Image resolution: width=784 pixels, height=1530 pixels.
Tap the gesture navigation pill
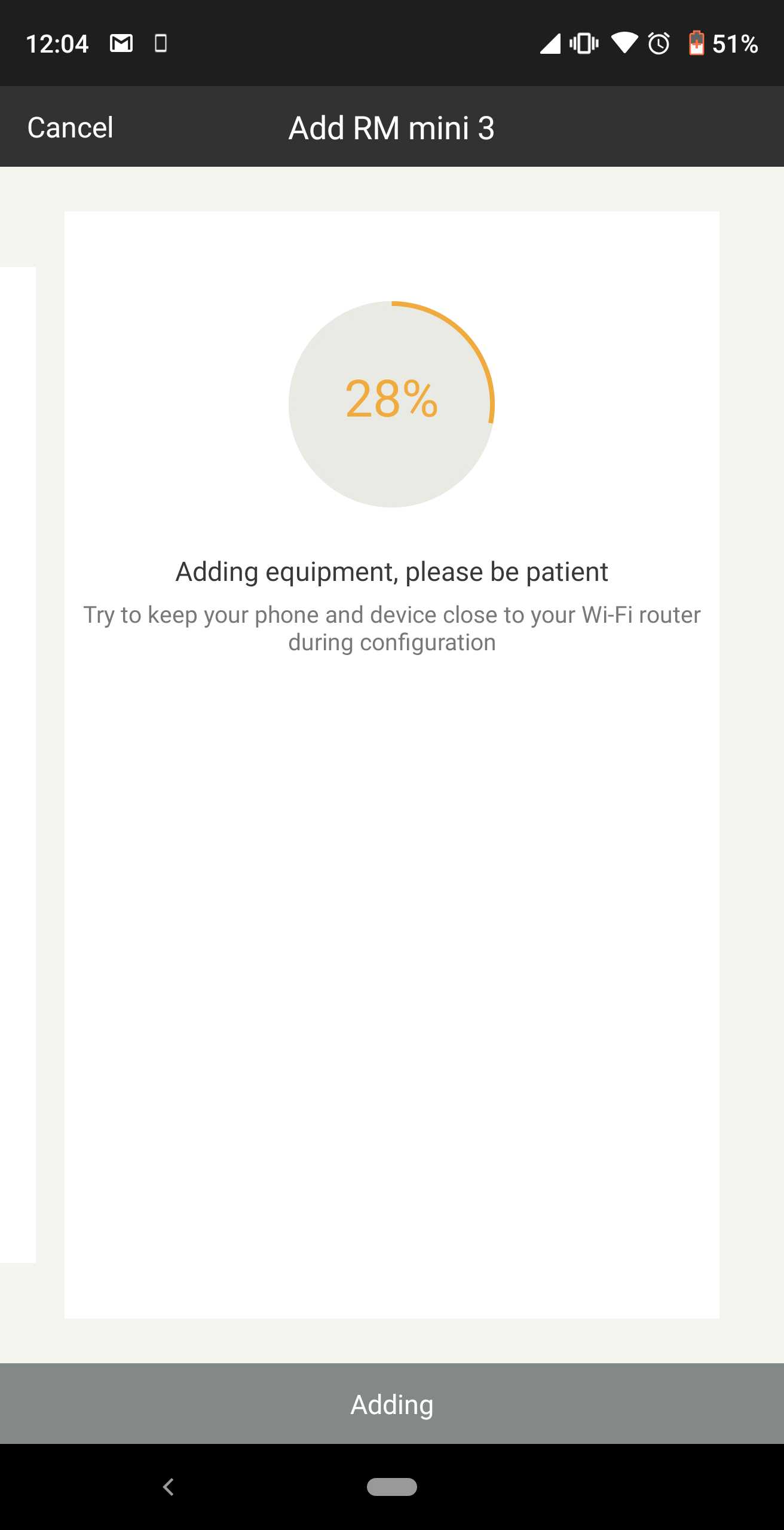(392, 1488)
